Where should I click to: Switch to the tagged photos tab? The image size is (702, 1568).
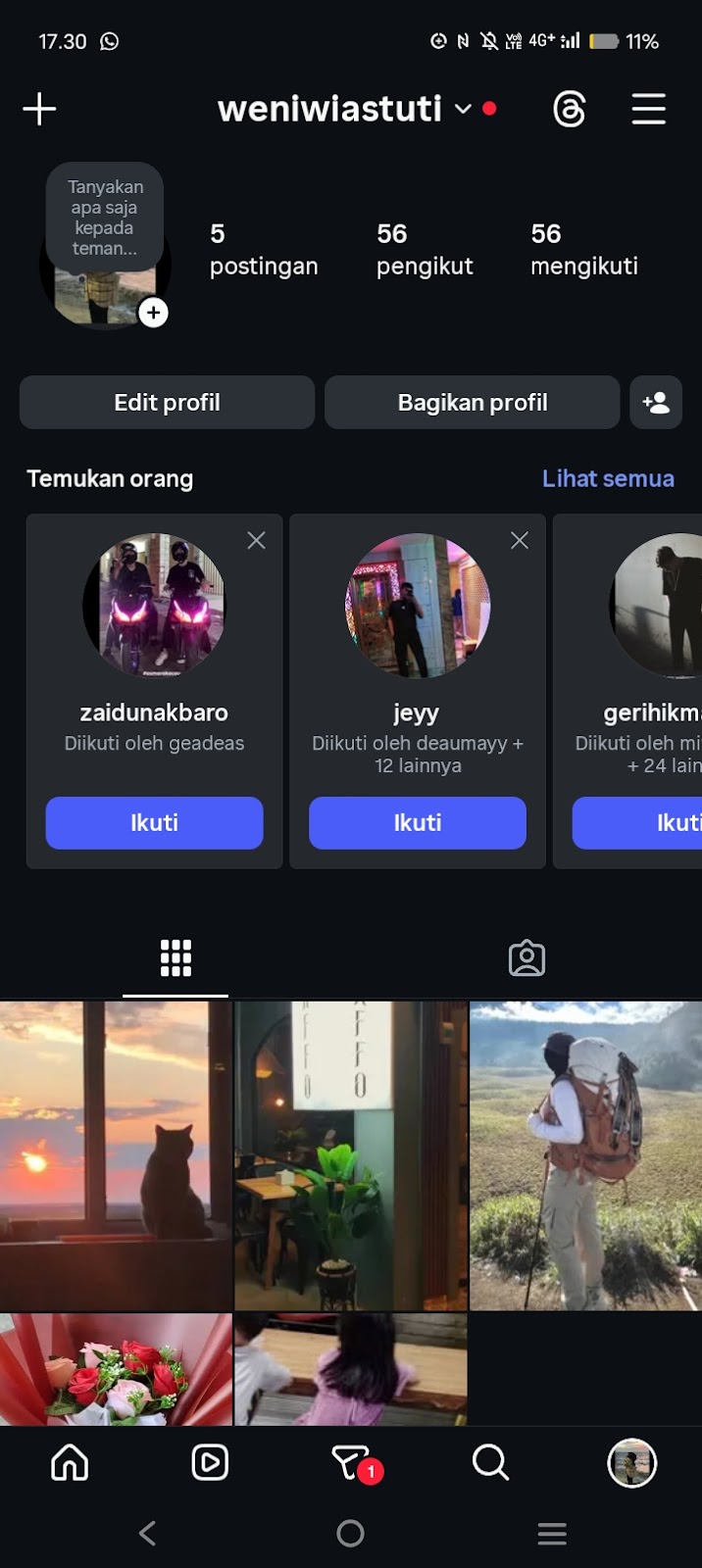[x=526, y=957]
